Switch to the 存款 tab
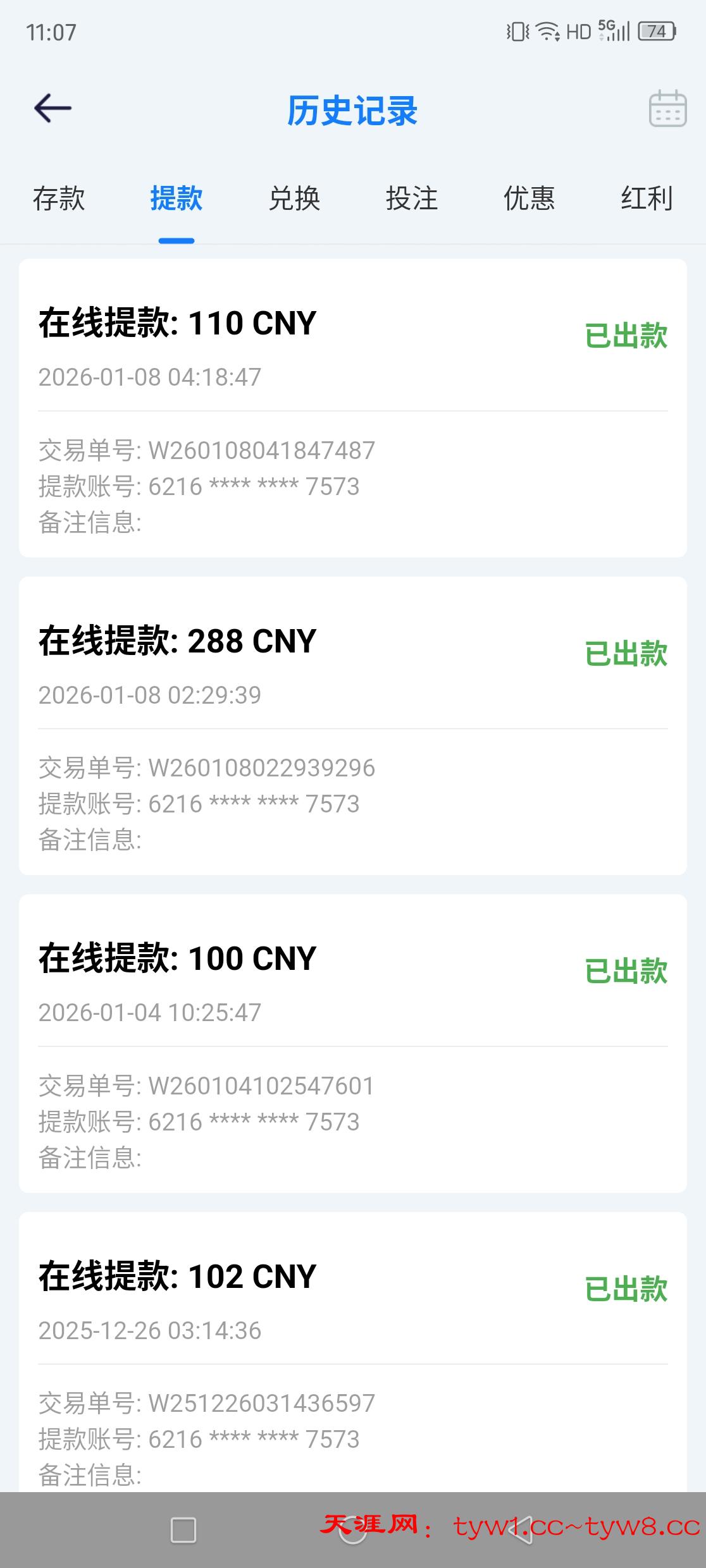The image size is (706, 1568). (x=59, y=199)
